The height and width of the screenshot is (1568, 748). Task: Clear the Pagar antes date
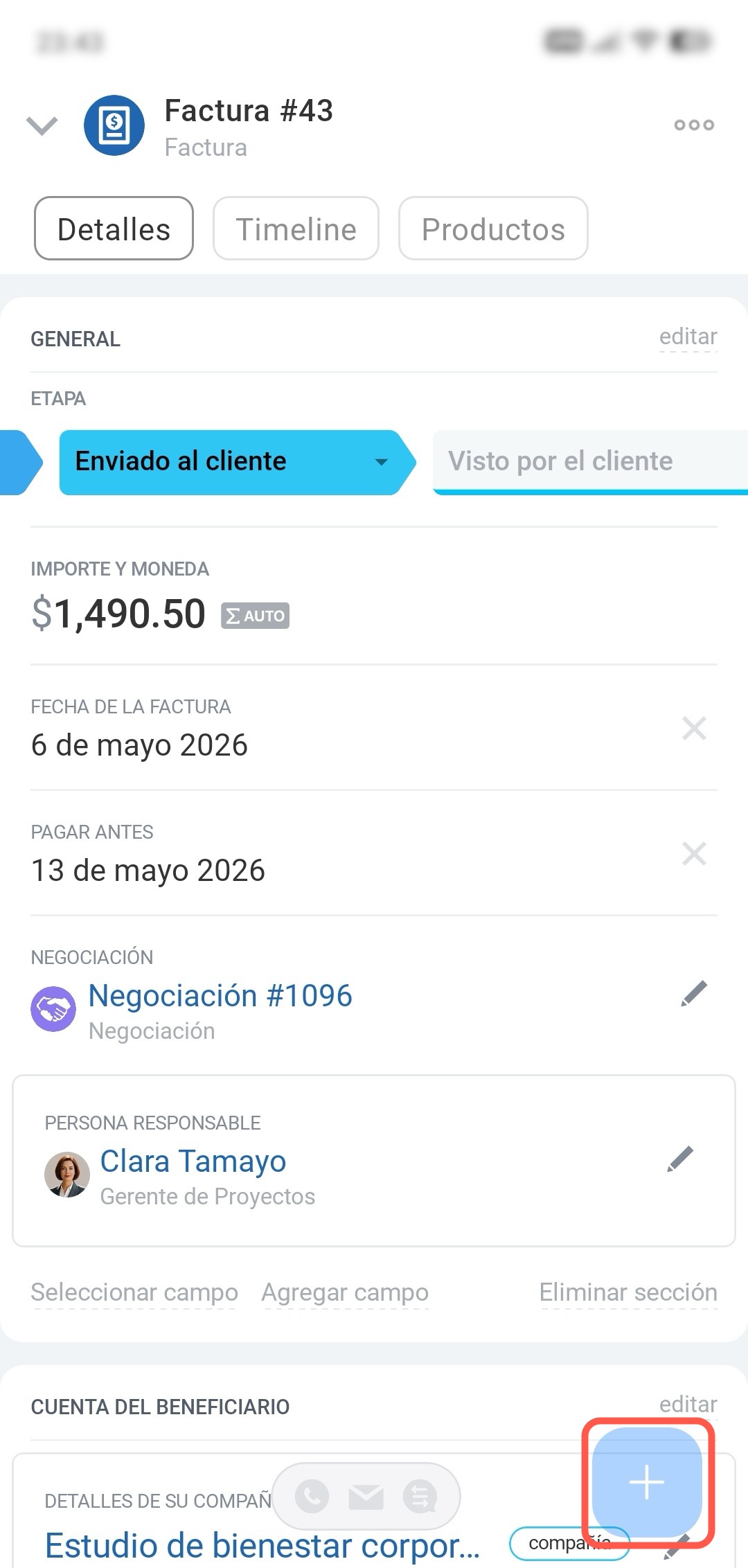pyautogui.click(x=694, y=854)
